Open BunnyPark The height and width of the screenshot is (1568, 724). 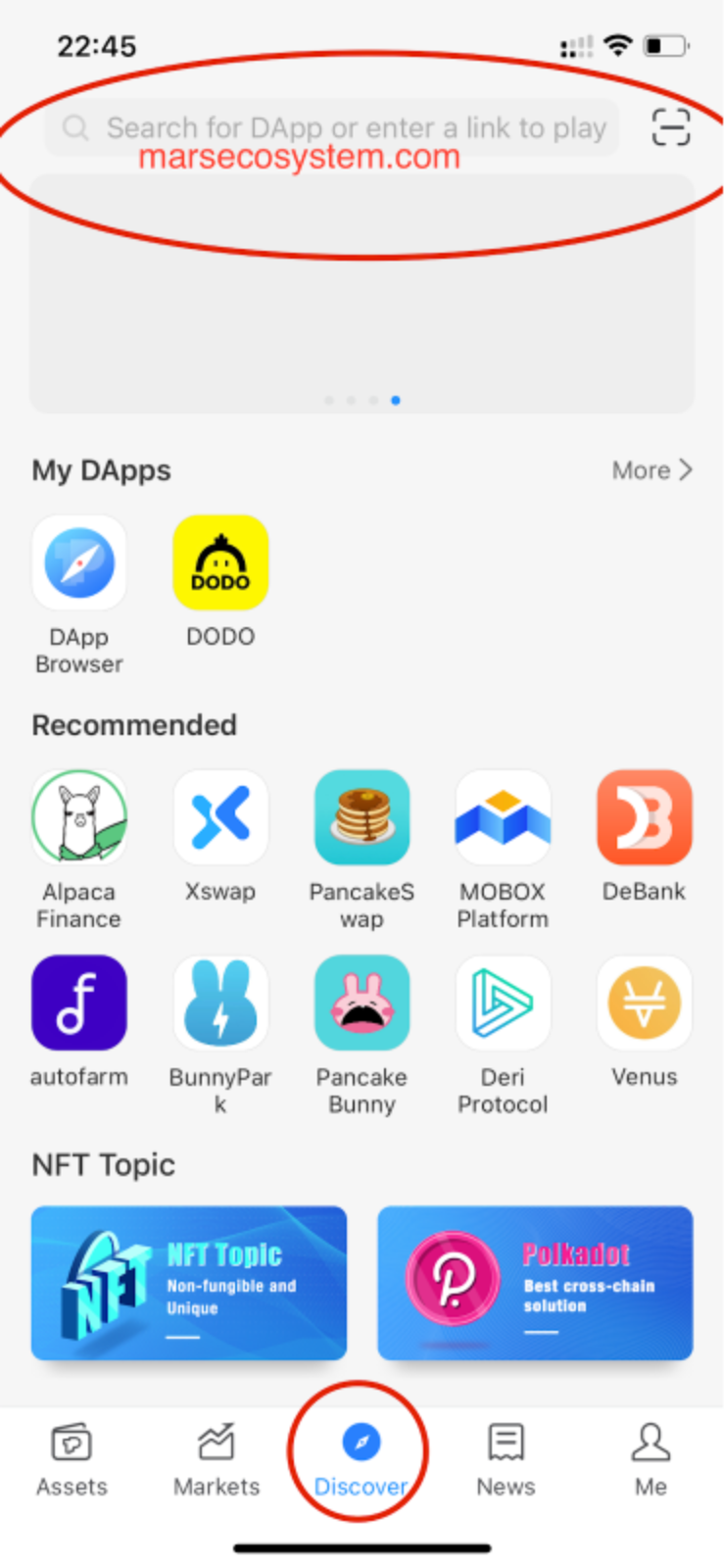pyautogui.click(x=220, y=1004)
